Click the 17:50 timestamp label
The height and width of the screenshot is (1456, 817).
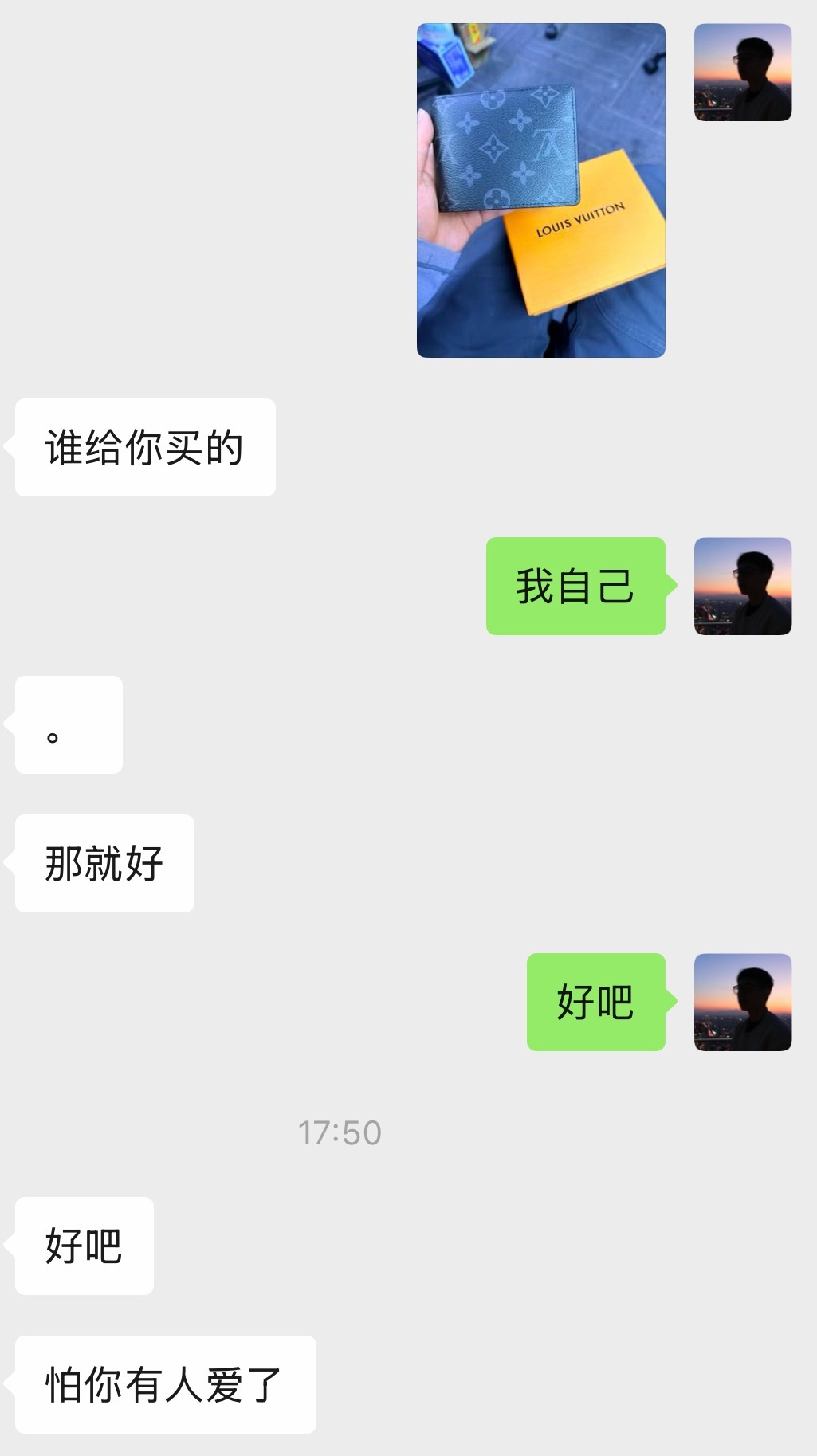tap(340, 1132)
